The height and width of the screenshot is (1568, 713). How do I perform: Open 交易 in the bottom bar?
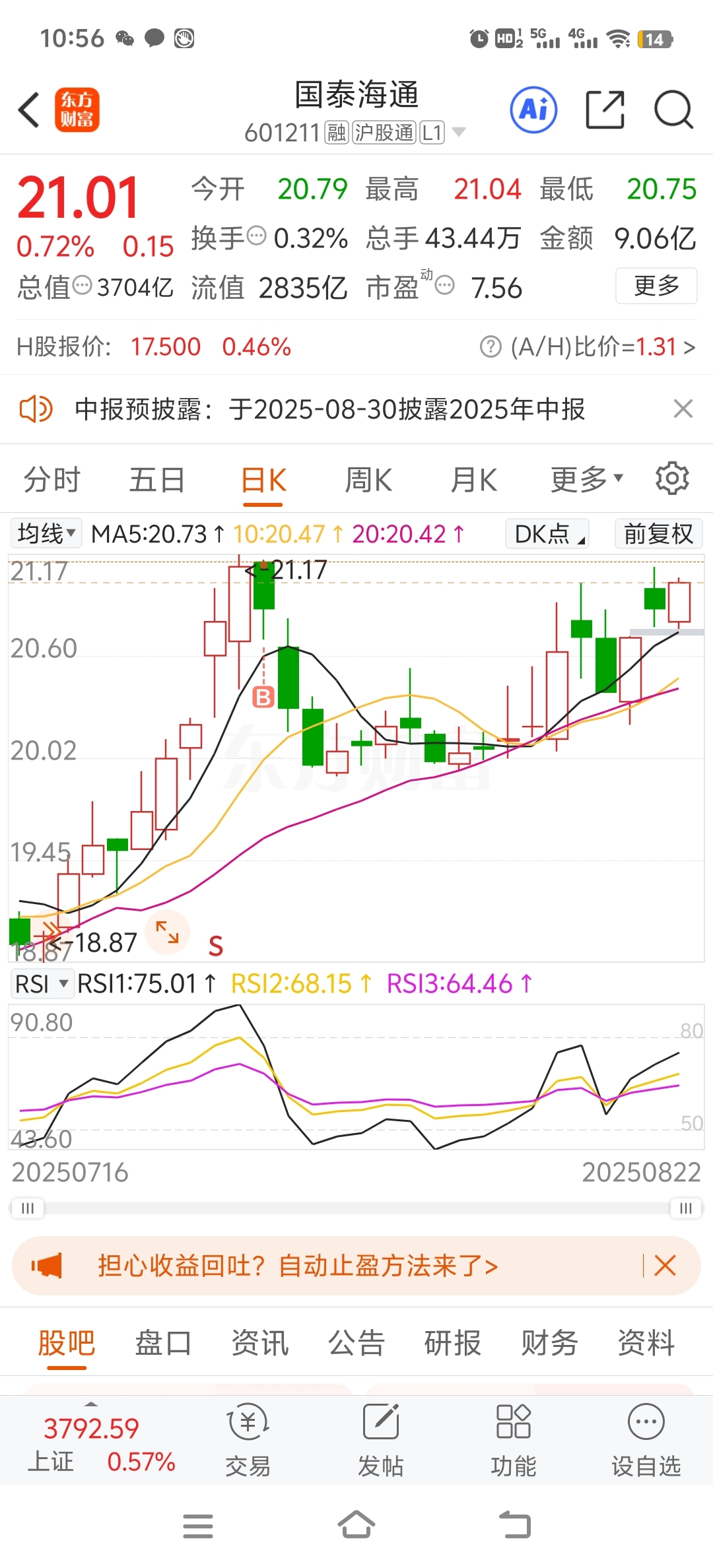click(x=248, y=1440)
